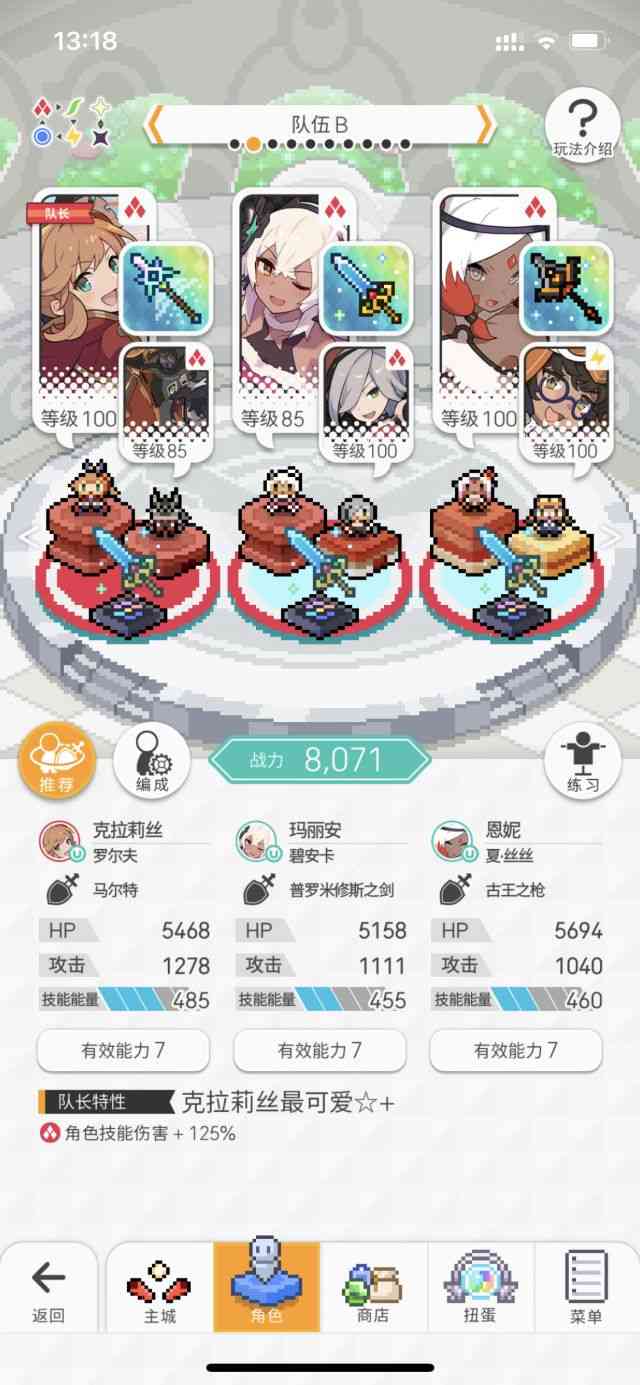This screenshot has height=1385, width=640.
Task: Select the character card for 恩妮
Action: [x=478, y=300]
